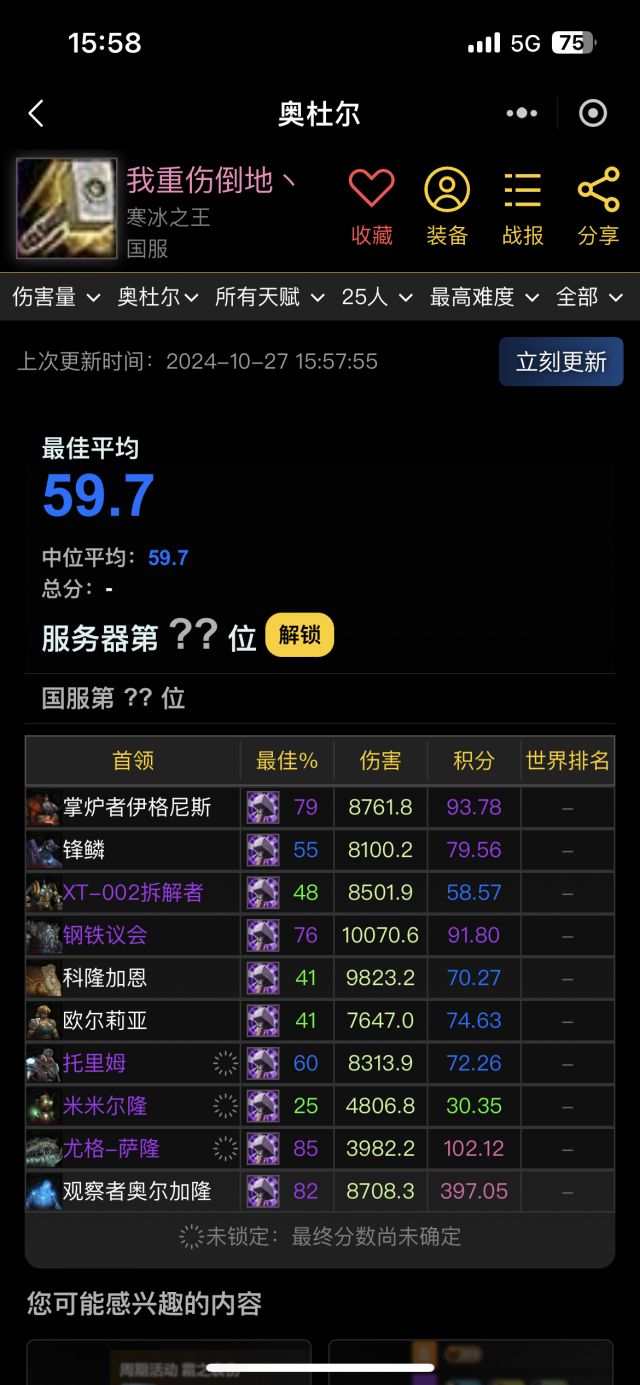Image resolution: width=640 pixels, height=1385 pixels.
Task: Expand the 所有天赋 talents dropdown
Action: pyautogui.click(x=270, y=297)
